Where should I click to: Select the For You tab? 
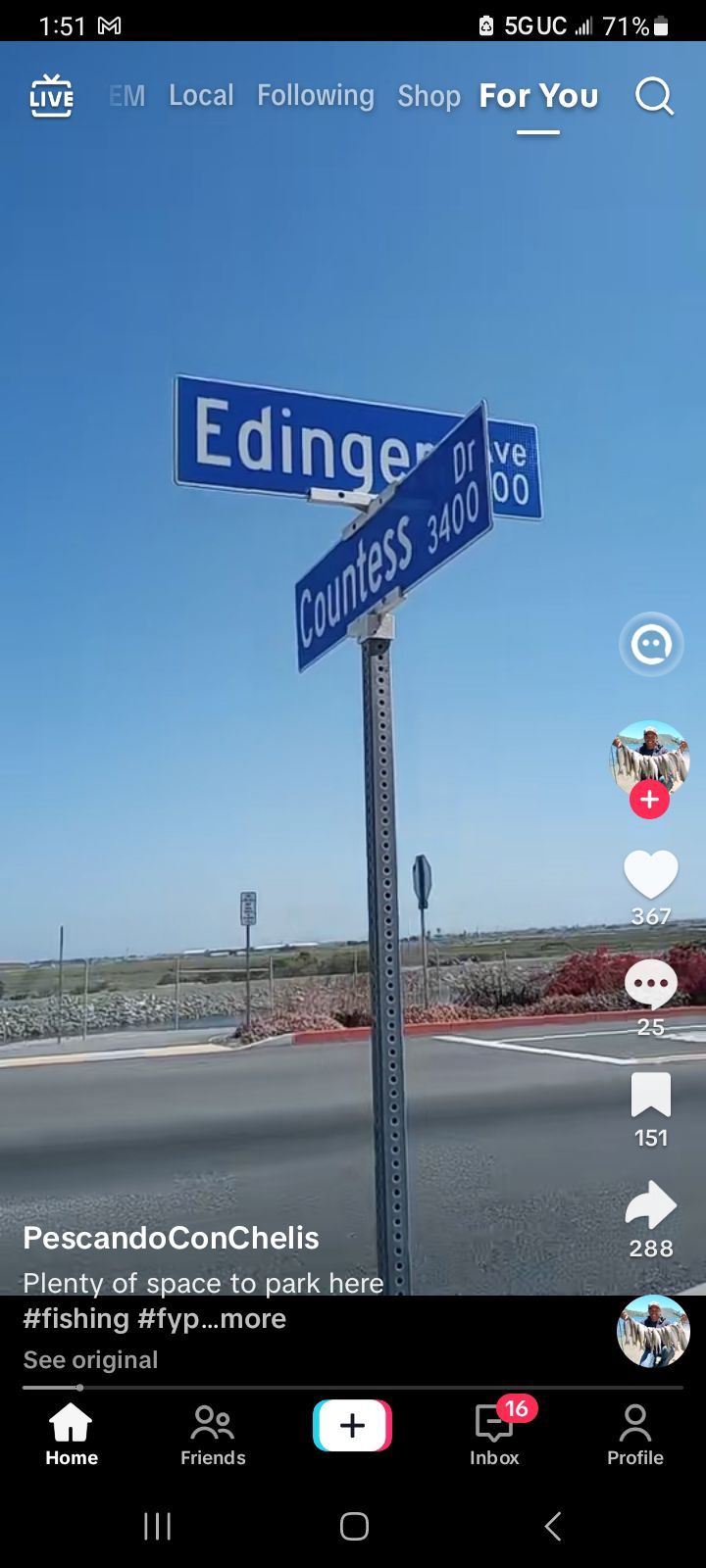[538, 96]
